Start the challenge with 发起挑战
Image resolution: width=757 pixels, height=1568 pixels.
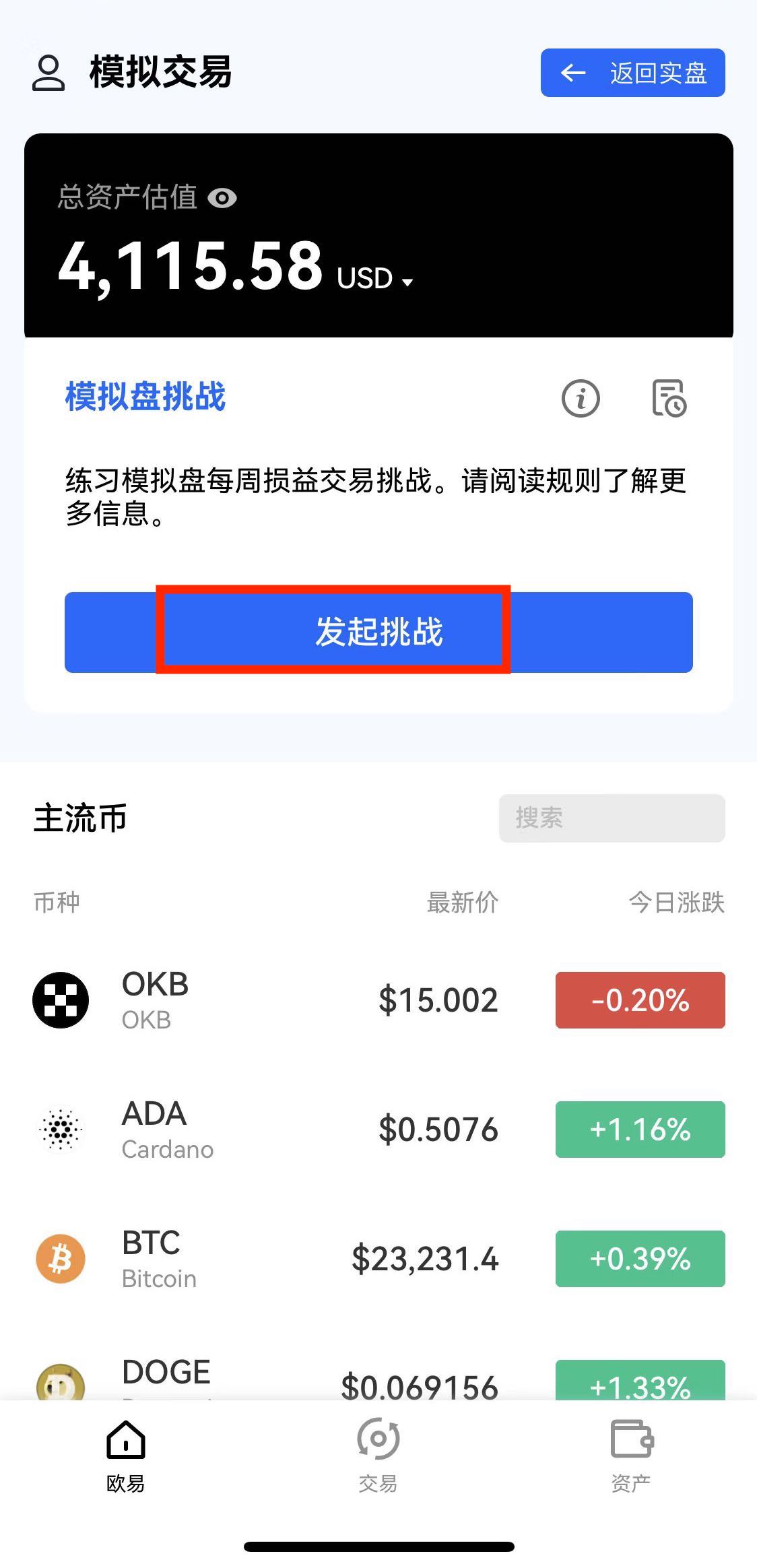pyautogui.click(x=378, y=632)
